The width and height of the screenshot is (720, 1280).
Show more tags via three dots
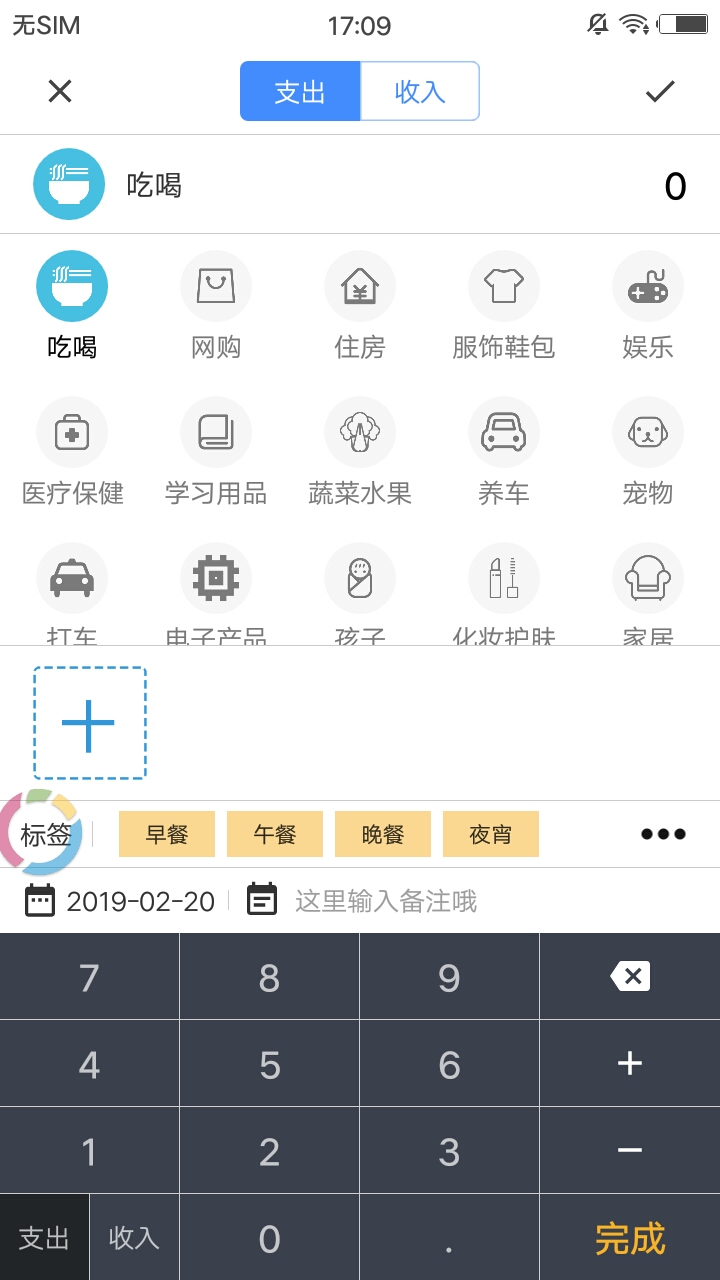click(663, 834)
